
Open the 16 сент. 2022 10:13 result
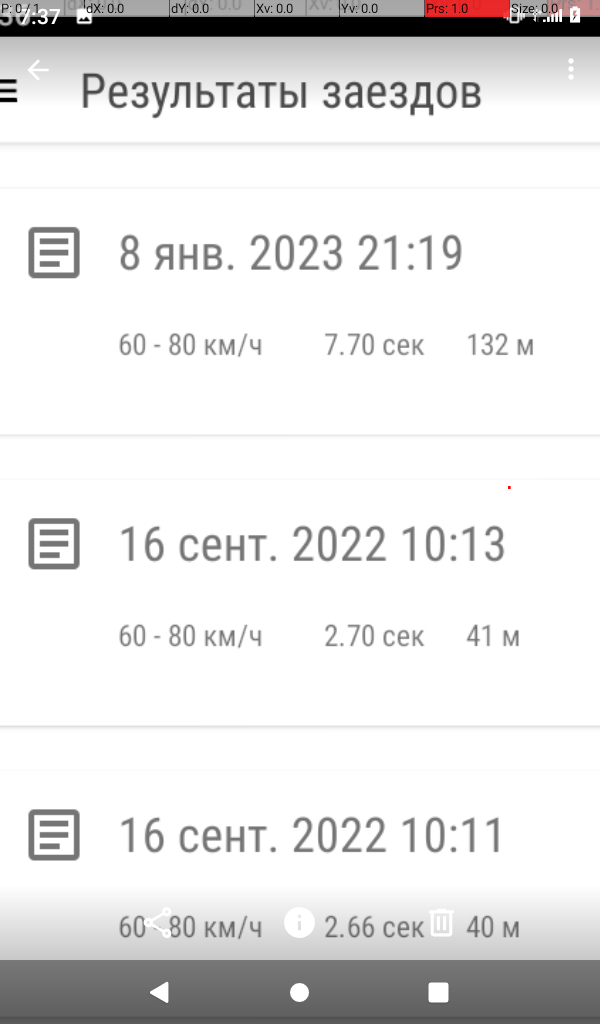[x=300, y=603]
